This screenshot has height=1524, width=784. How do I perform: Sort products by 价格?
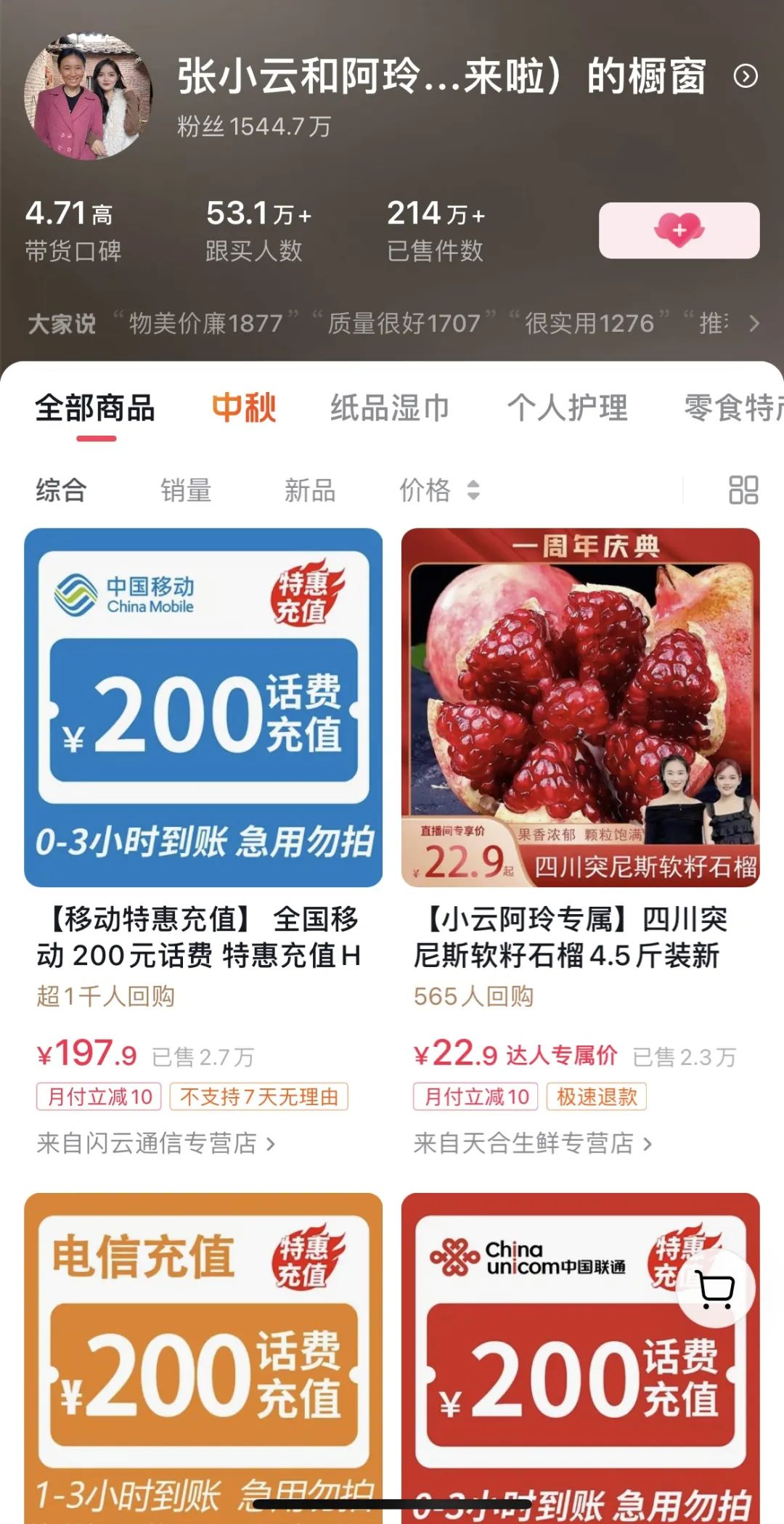(438, 491)
